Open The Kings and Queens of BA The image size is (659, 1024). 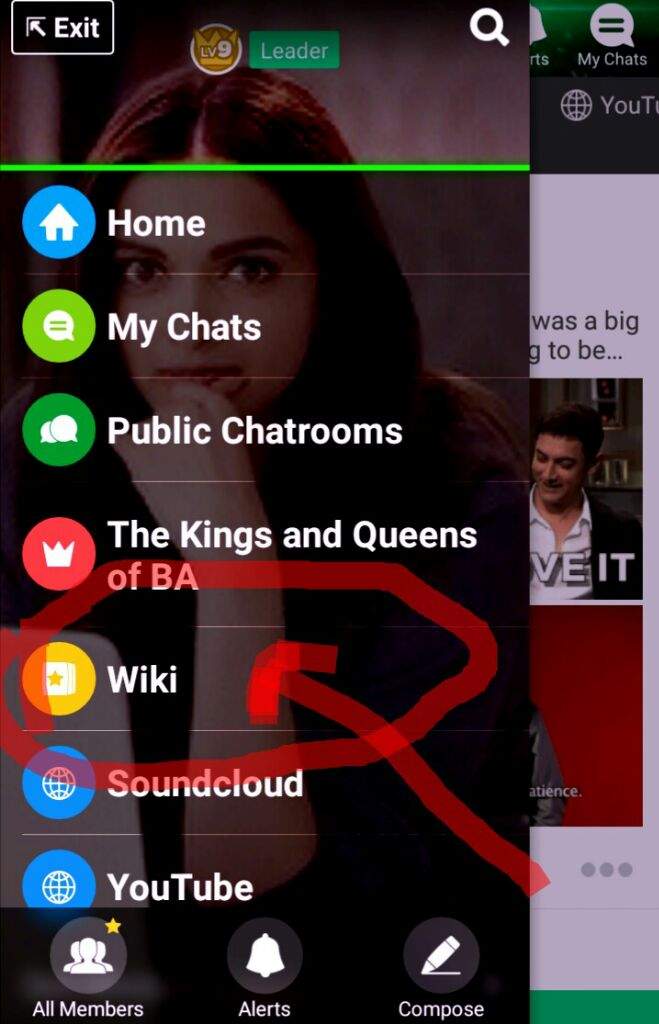coord(290,553)
